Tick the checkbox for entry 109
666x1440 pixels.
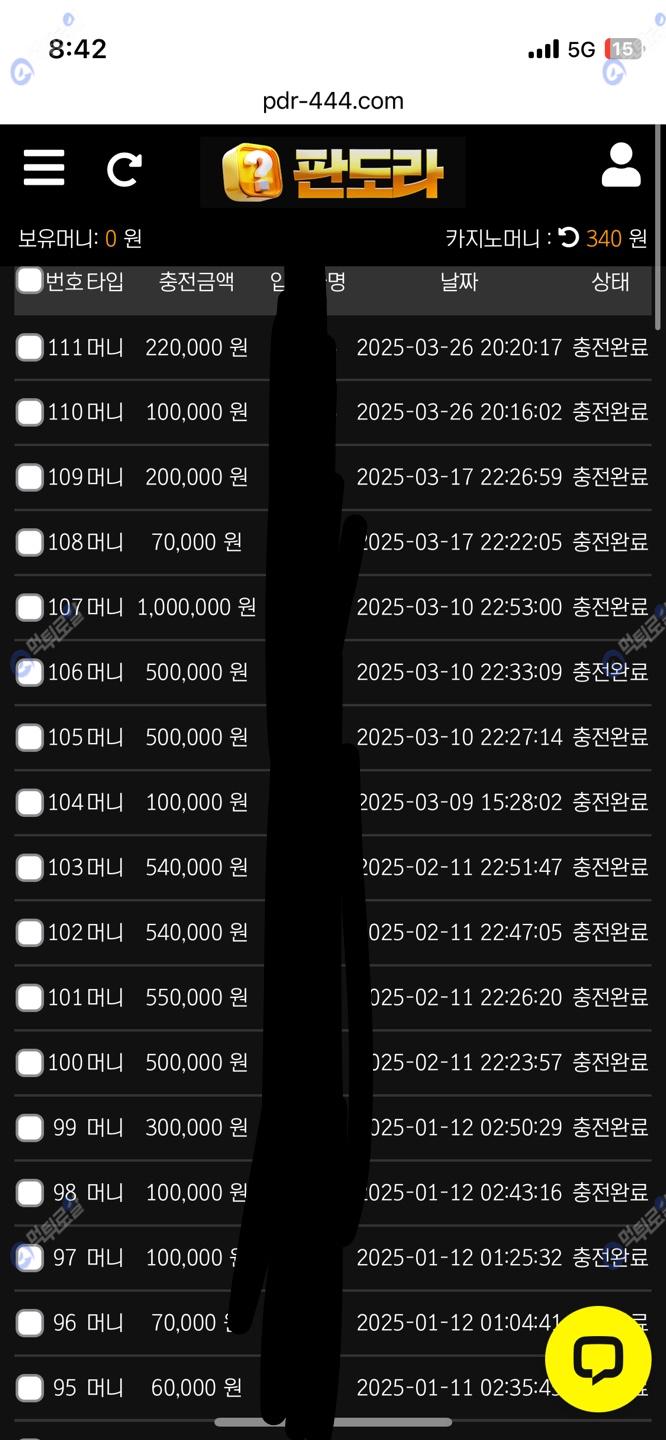coord(30,477)
